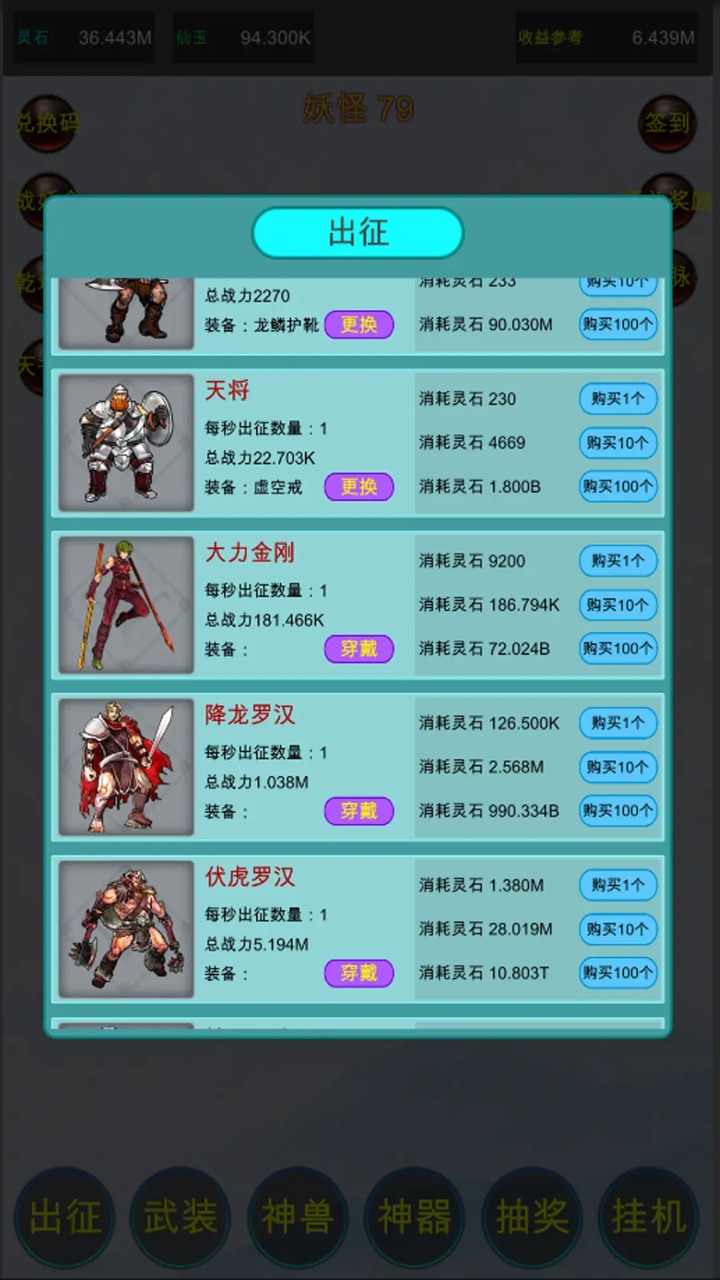Open the 神器 tab
Screen dimensions: 720x1280
tap(414, 1218)
